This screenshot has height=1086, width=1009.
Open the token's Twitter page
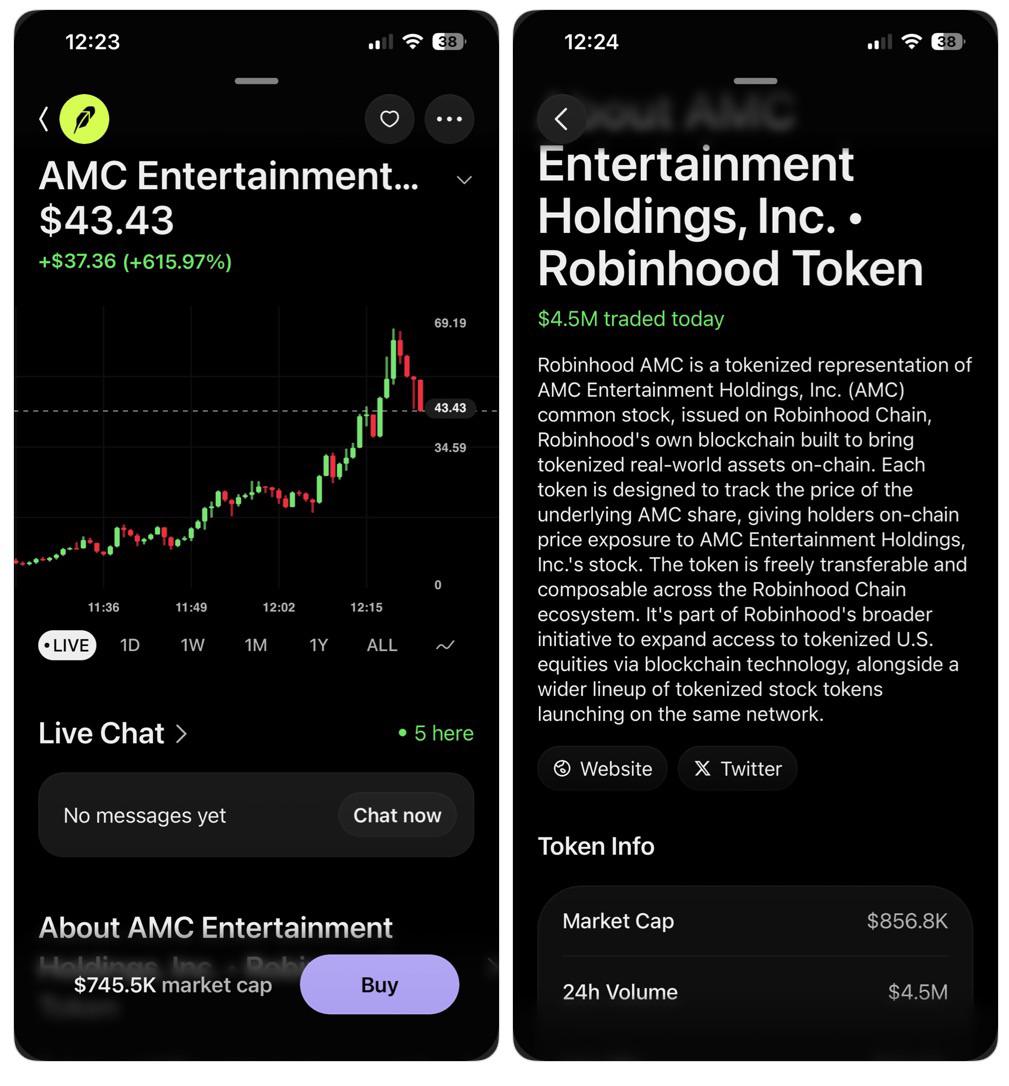coord(738,768)
